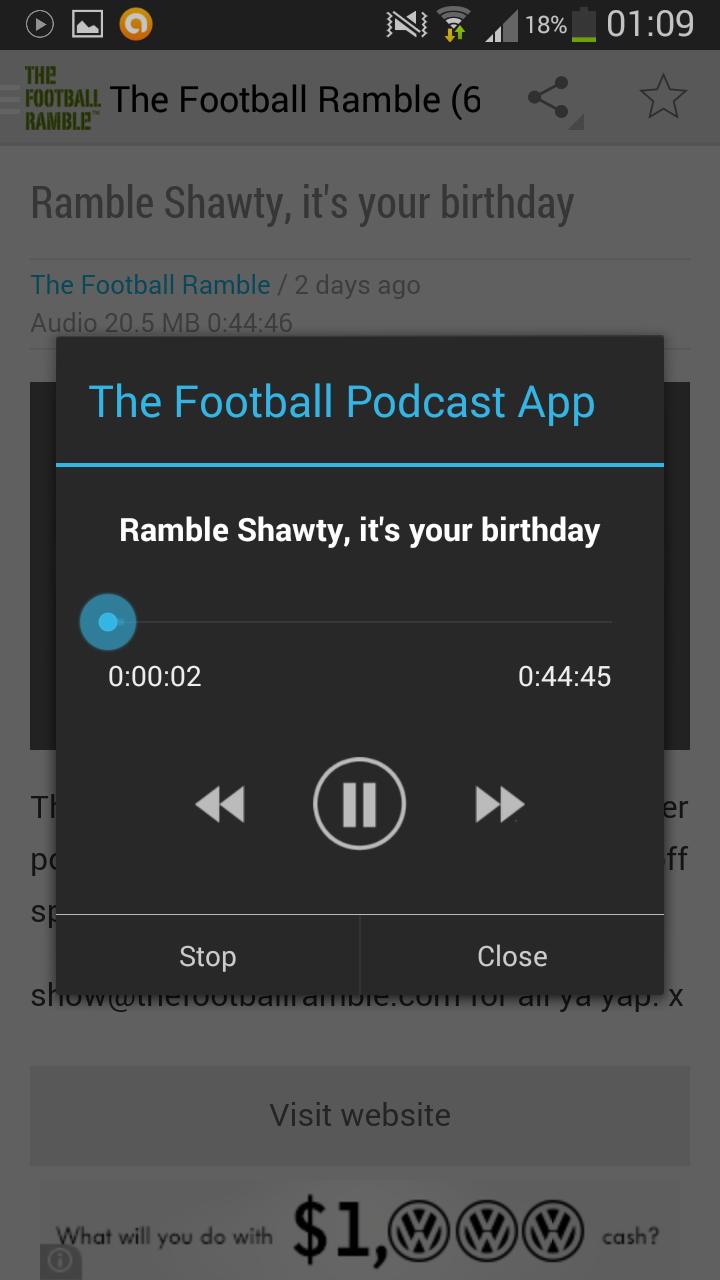Viewport: 720px width, 1280px height.
Task: Open the left navigation drawer
Action: (x=10, y=96)
